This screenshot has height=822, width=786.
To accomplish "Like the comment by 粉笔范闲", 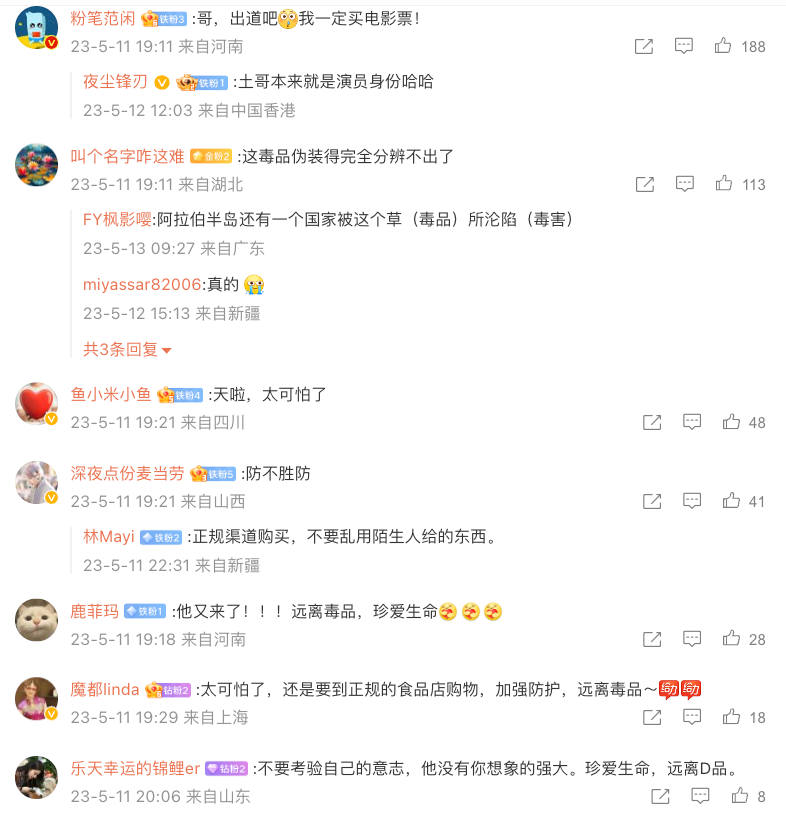I will coord(723,46).
